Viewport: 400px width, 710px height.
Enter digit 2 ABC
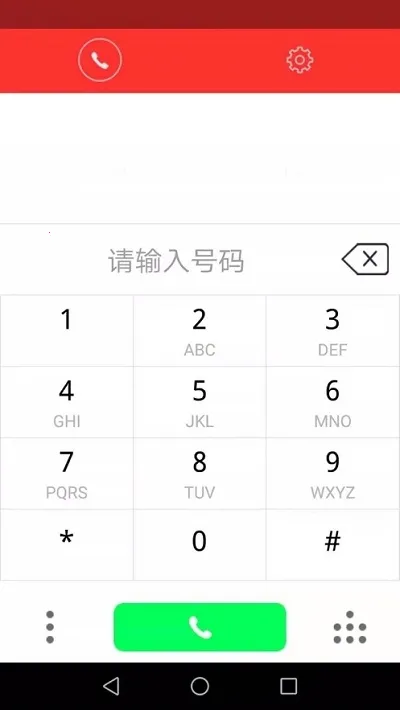199,331
